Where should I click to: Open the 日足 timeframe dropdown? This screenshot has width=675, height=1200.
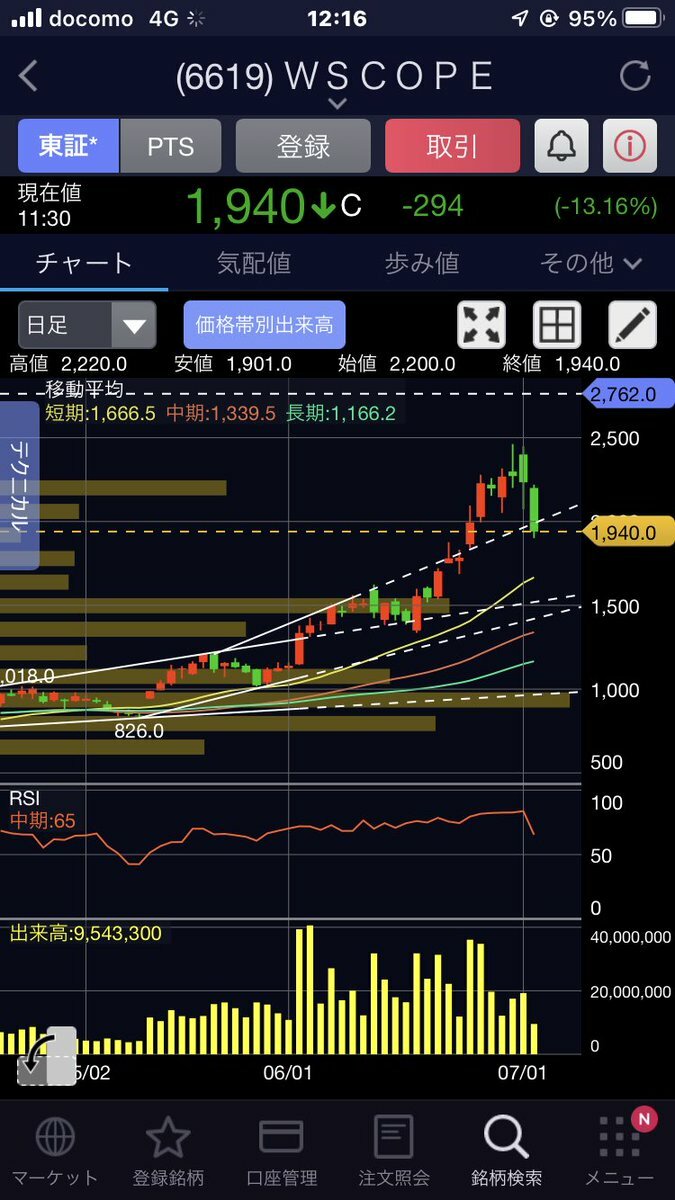pyautogui.click(x=87, y=325)
